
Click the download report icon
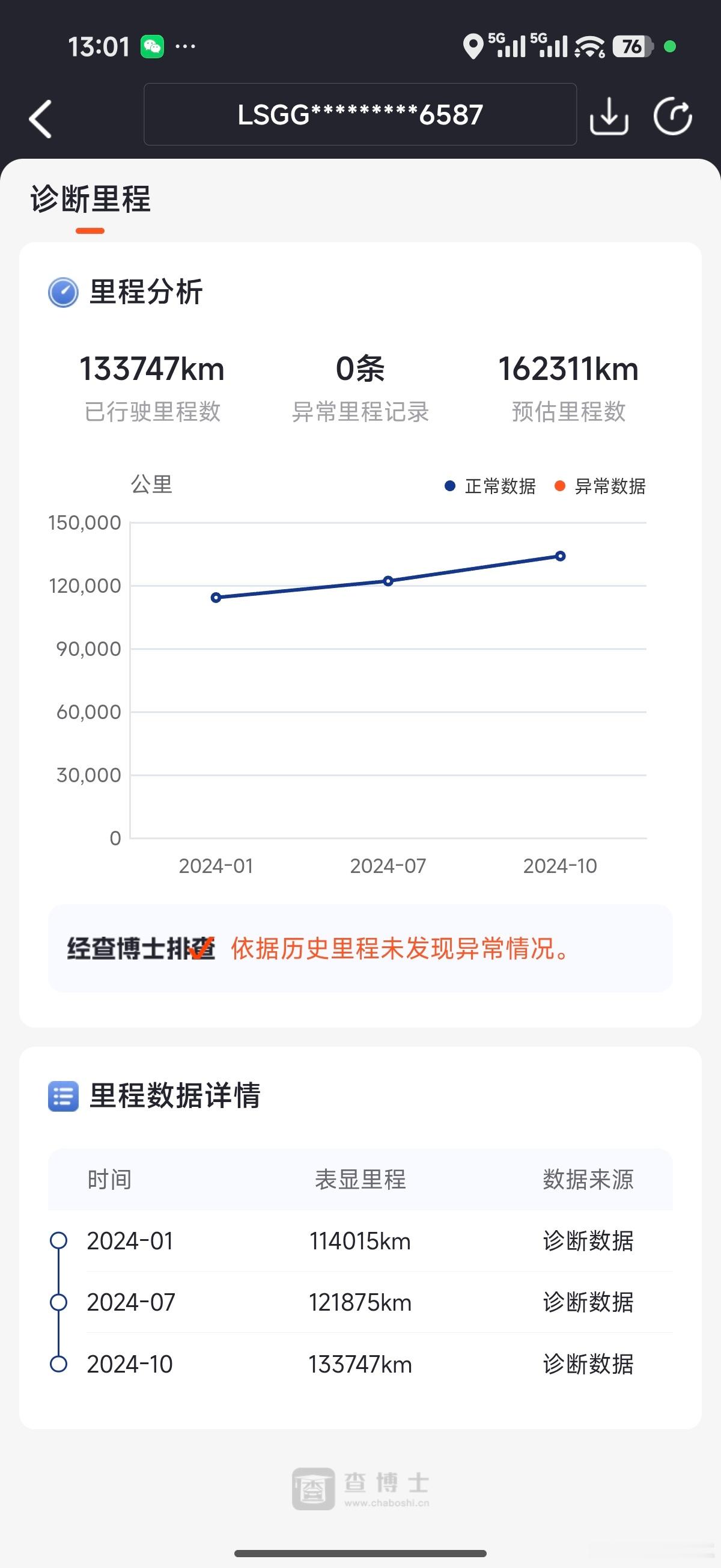pyautogui.click(x=609, y=115)
